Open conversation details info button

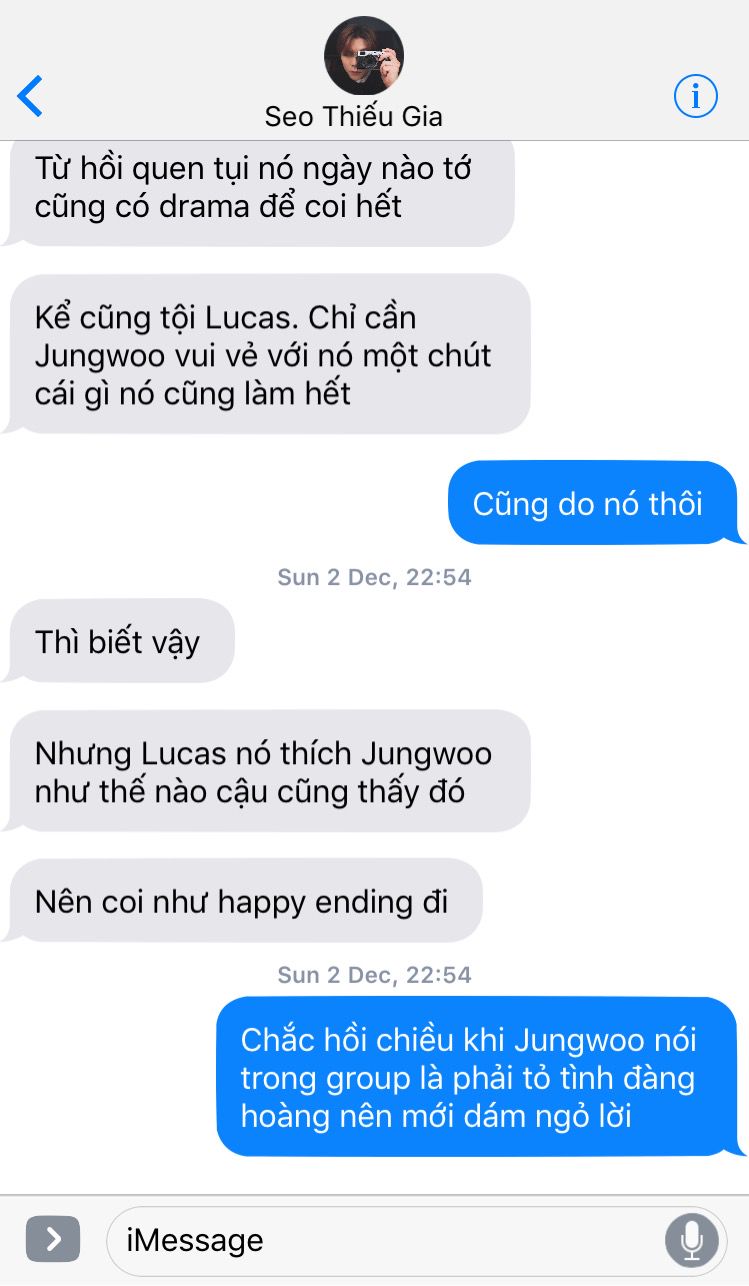[x=696, y=96]
